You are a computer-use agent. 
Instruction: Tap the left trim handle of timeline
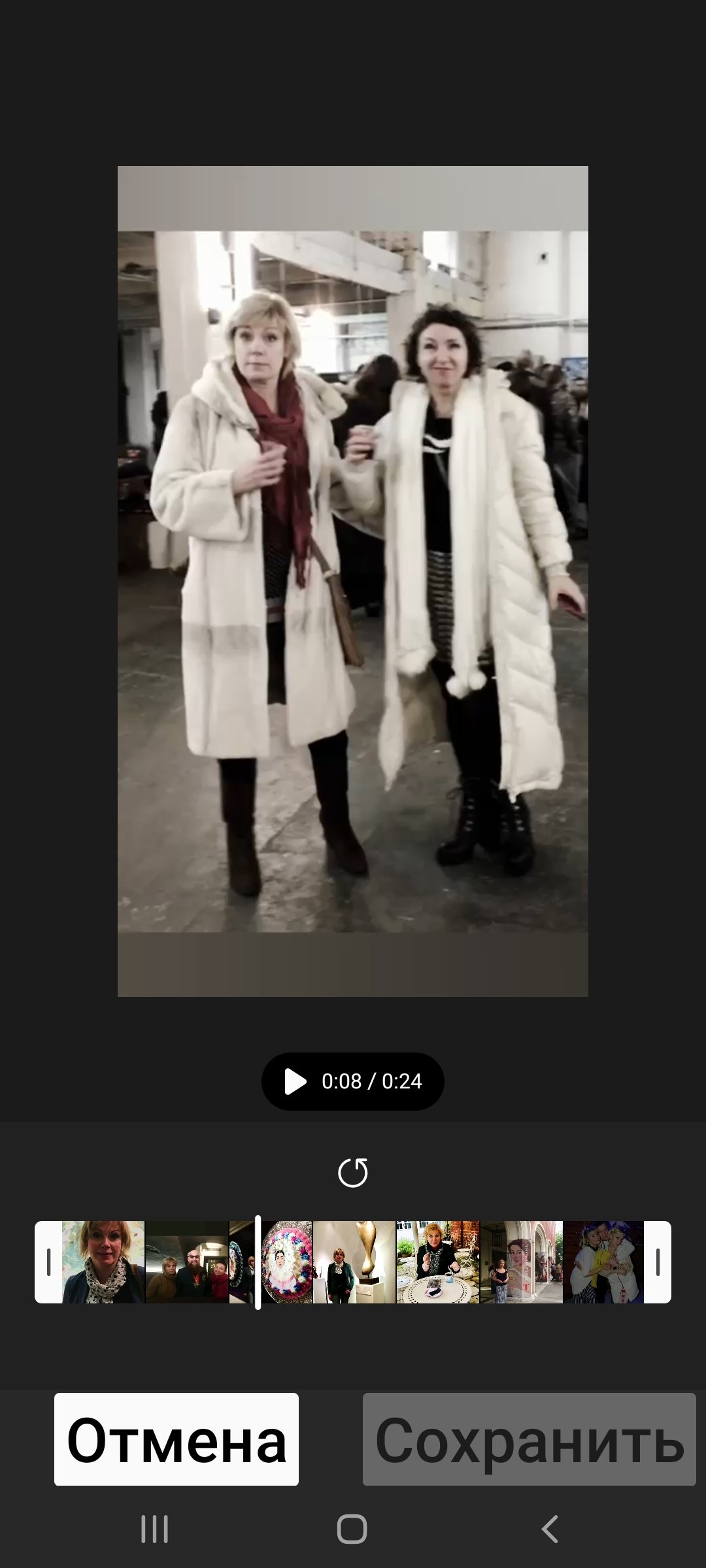coord(48,1262)
